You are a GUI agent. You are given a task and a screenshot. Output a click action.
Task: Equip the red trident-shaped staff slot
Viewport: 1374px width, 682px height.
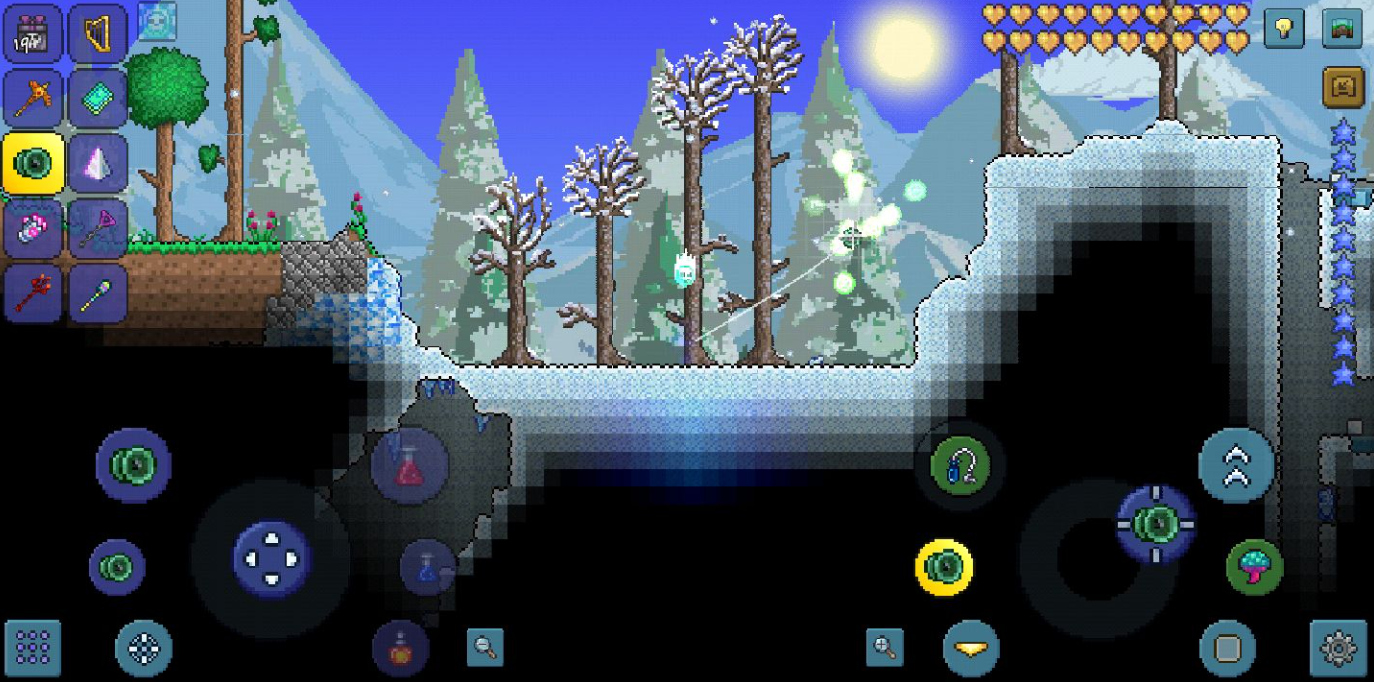click(34, 294)
